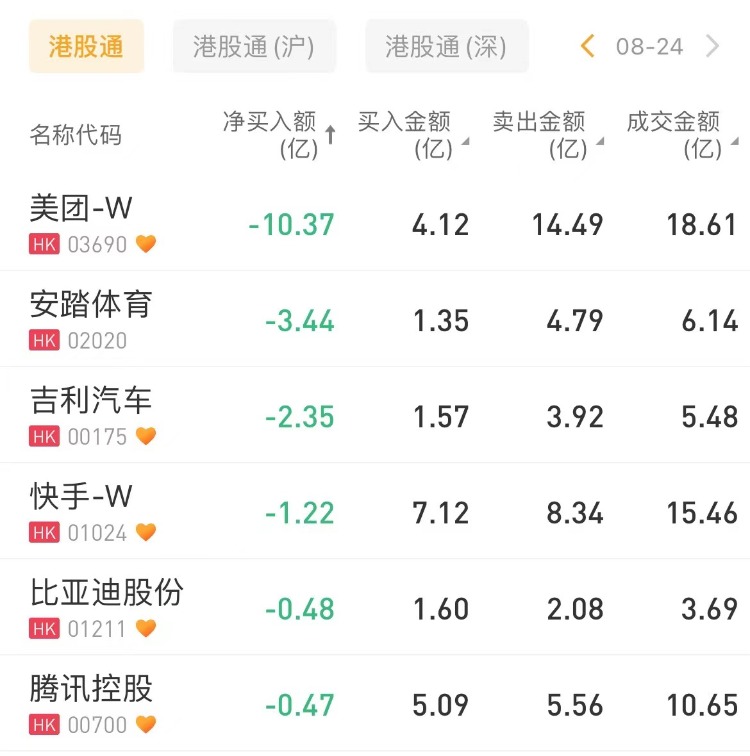Select the 港股通(沪) tab
Screen dimensions: 750x756
click(254, 47)
